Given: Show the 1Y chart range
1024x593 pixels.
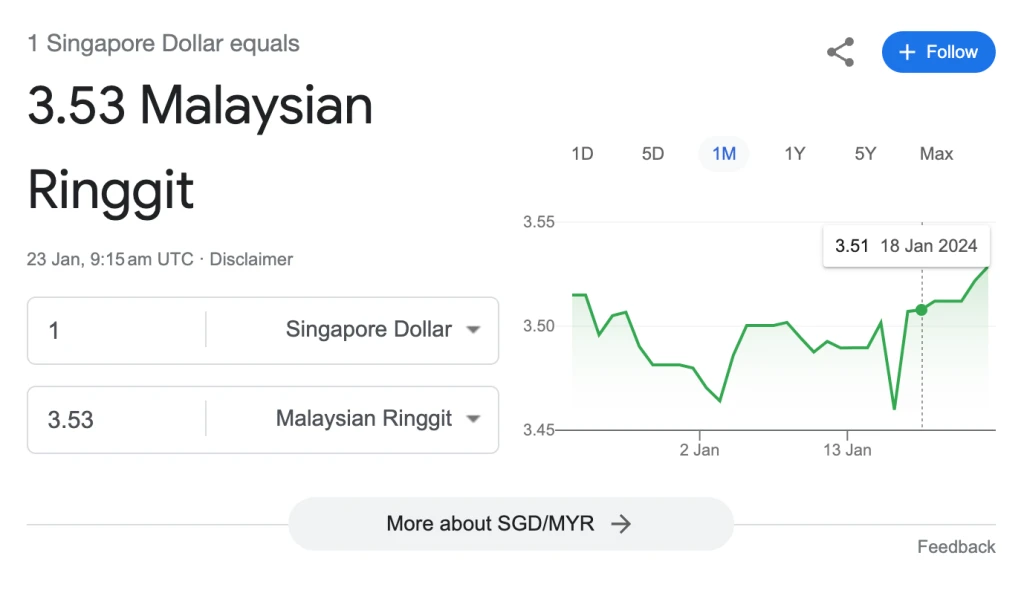Looking at the screenshot, I should point(794,154).
